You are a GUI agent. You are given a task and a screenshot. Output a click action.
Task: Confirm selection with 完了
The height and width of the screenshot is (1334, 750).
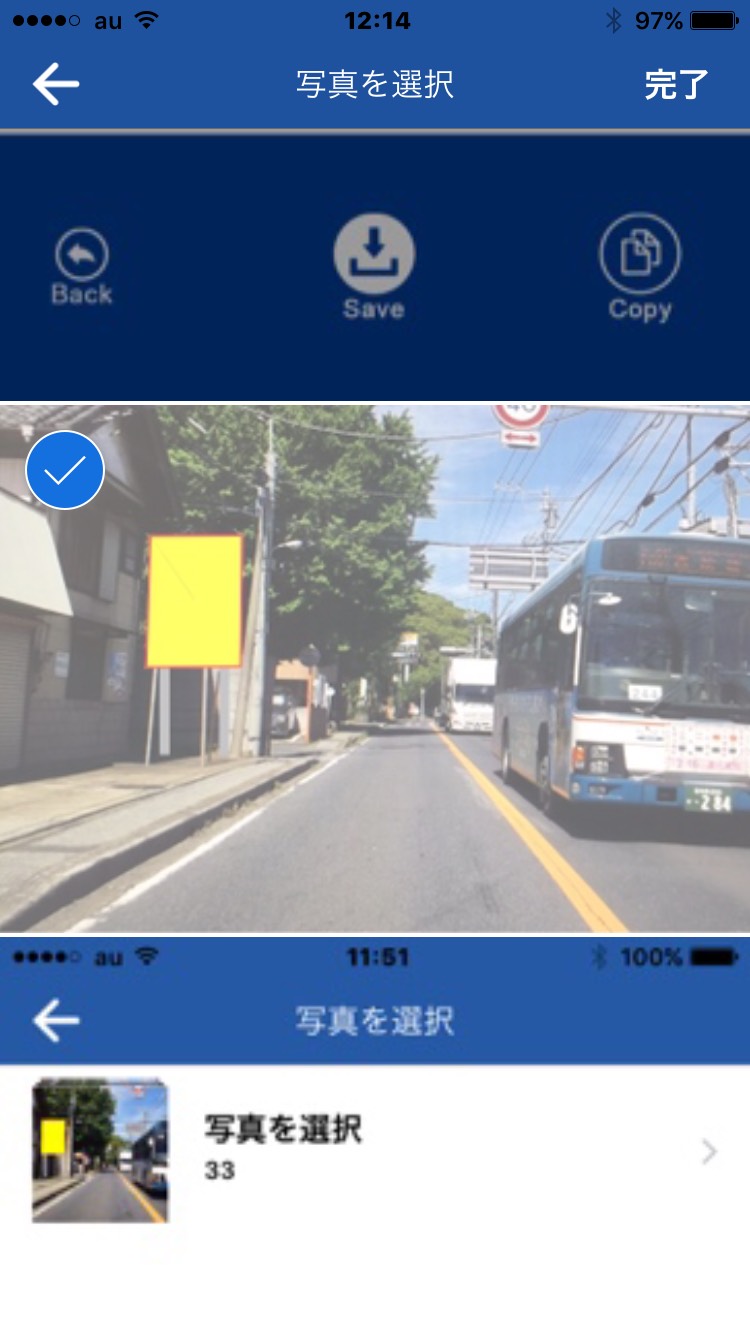(x=676, y=85)
